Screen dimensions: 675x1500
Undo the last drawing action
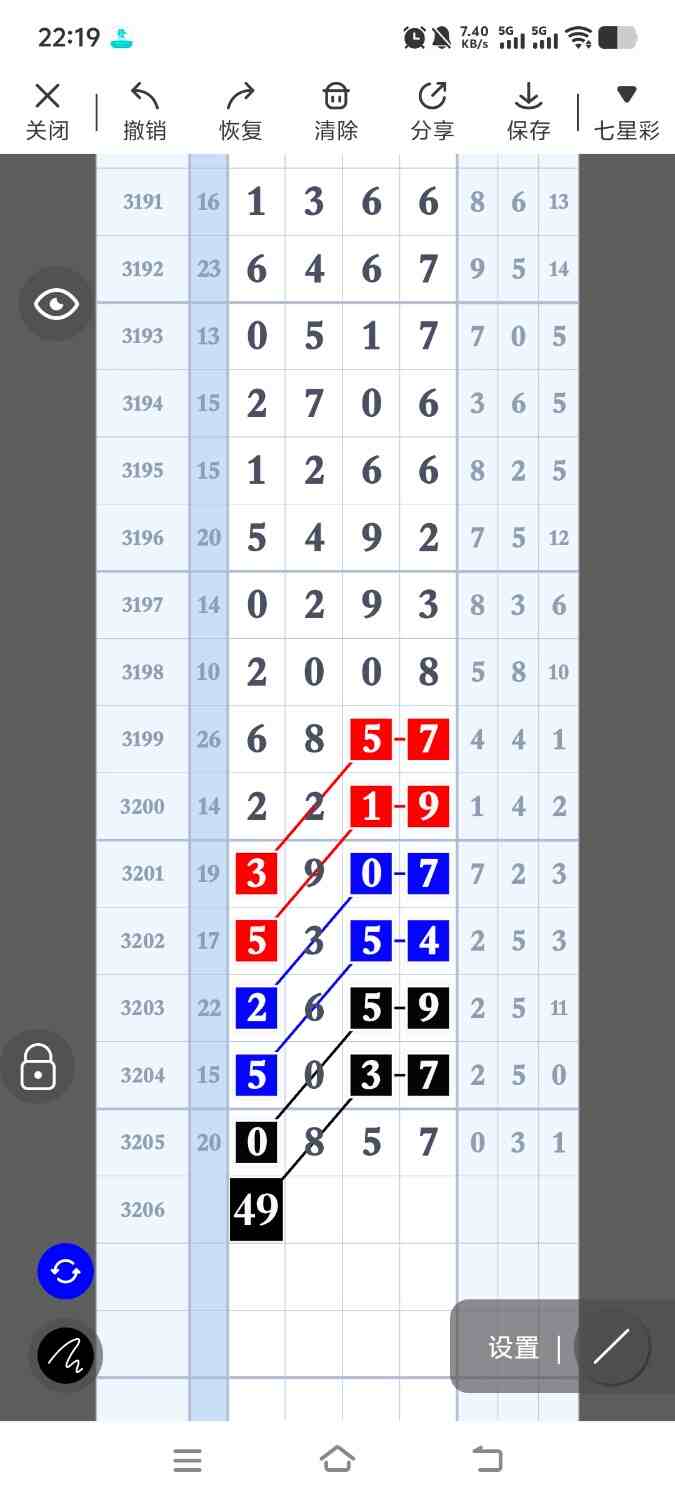(144, 110)
